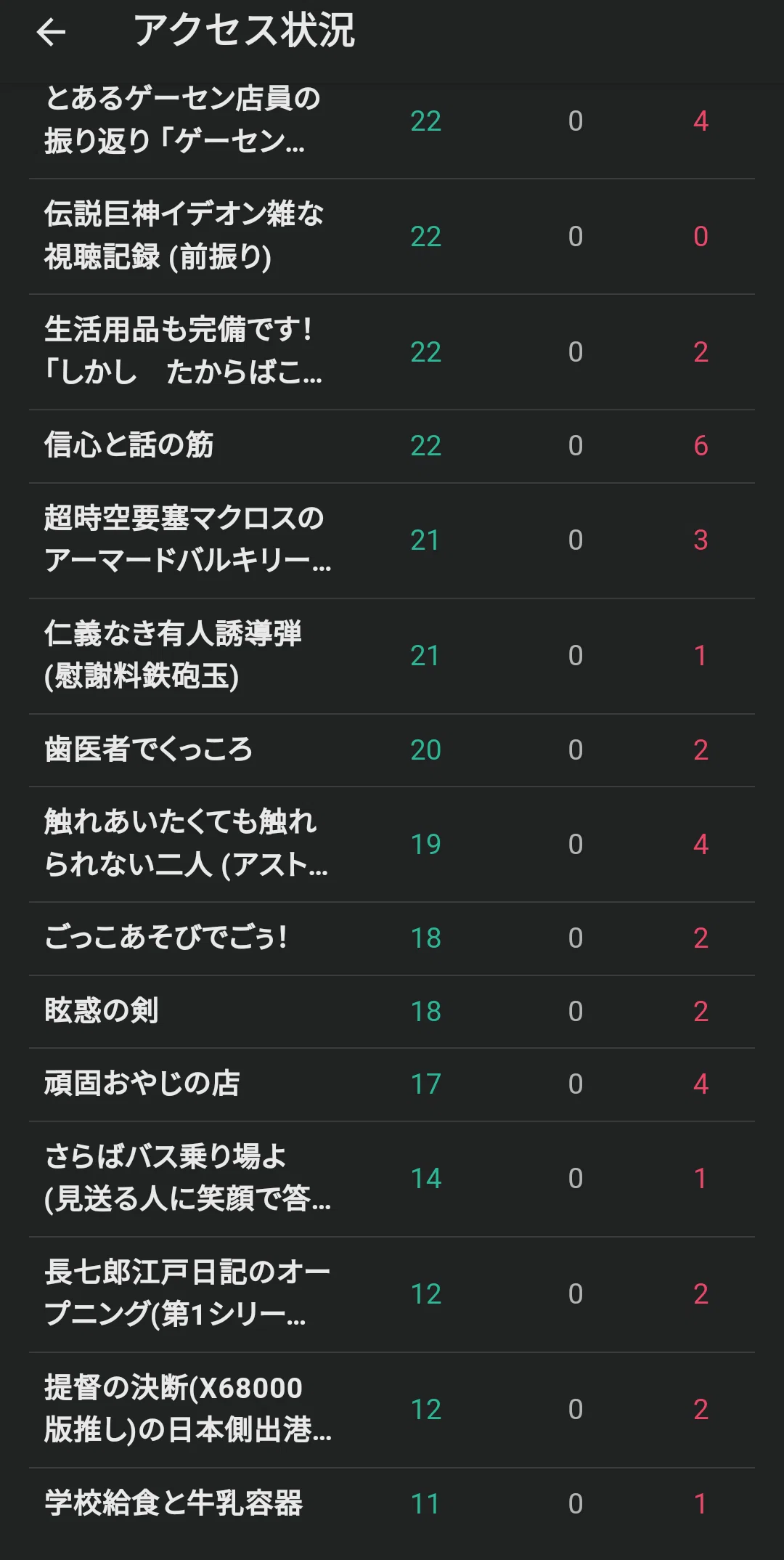
Task: Open the さらばバス乗り場よ article row
Action: click(x=392, y=1179)
